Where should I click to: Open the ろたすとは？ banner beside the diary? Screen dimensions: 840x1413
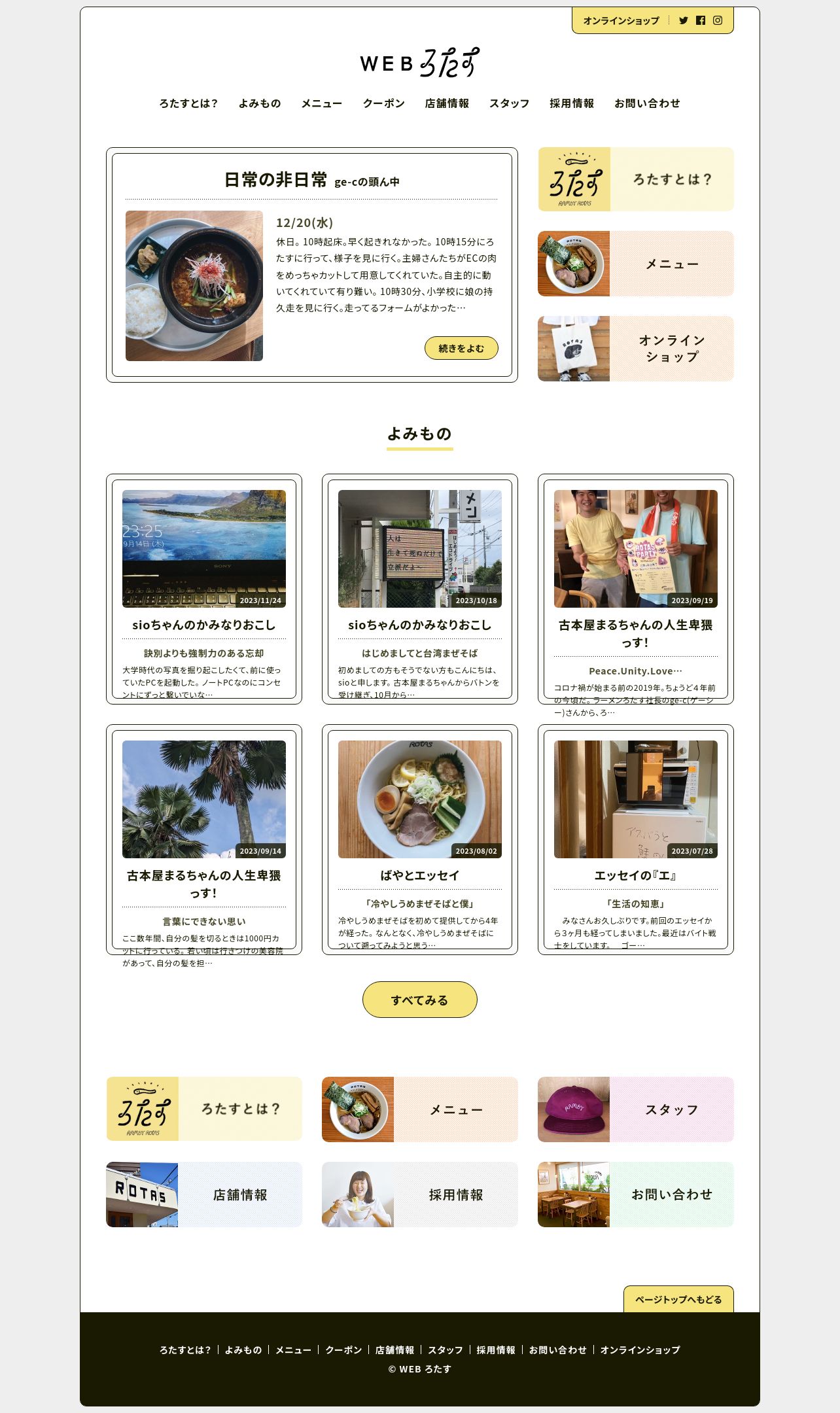coord(636,179)
